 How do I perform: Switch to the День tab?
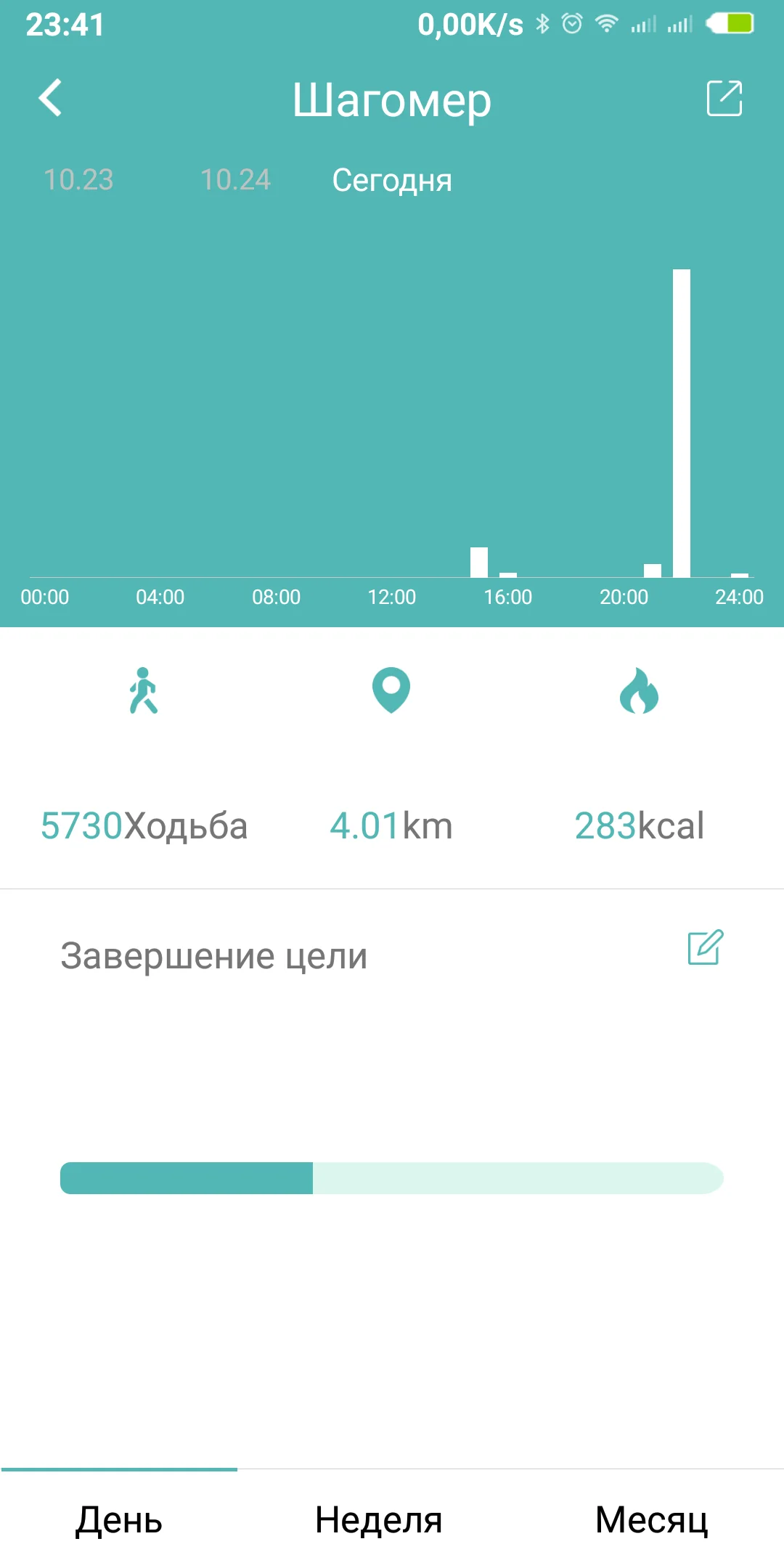click(x=119, y=1519)
